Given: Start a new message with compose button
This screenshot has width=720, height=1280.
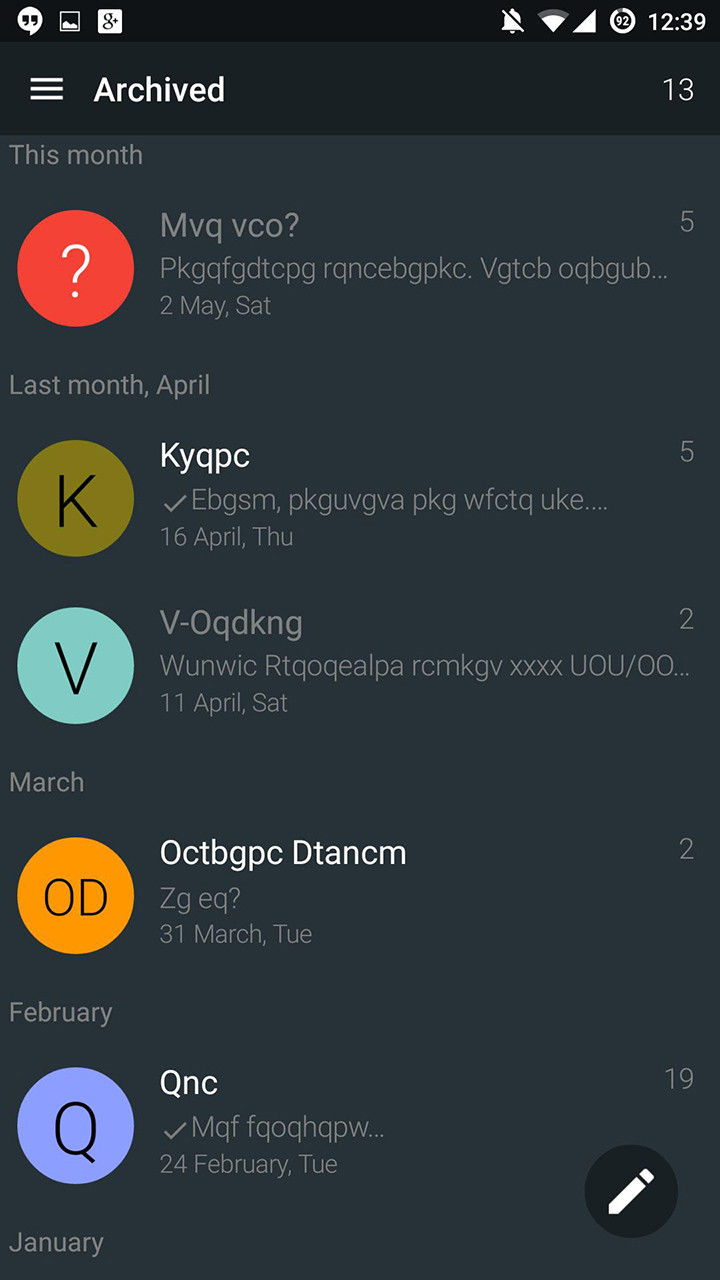Looking at the screenshot, I should point(631,1191).
